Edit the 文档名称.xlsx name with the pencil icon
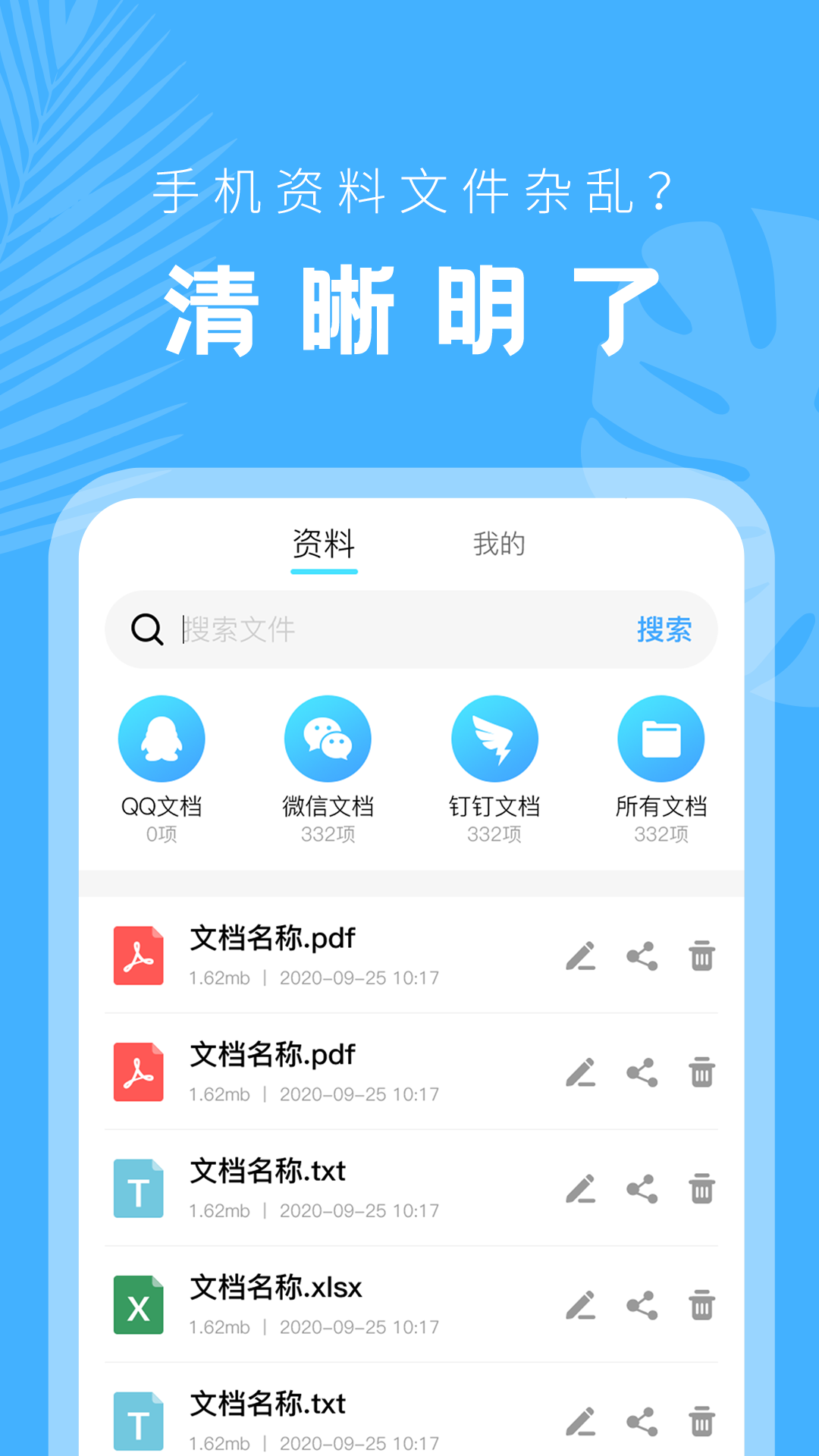 tap(582, 1305)
